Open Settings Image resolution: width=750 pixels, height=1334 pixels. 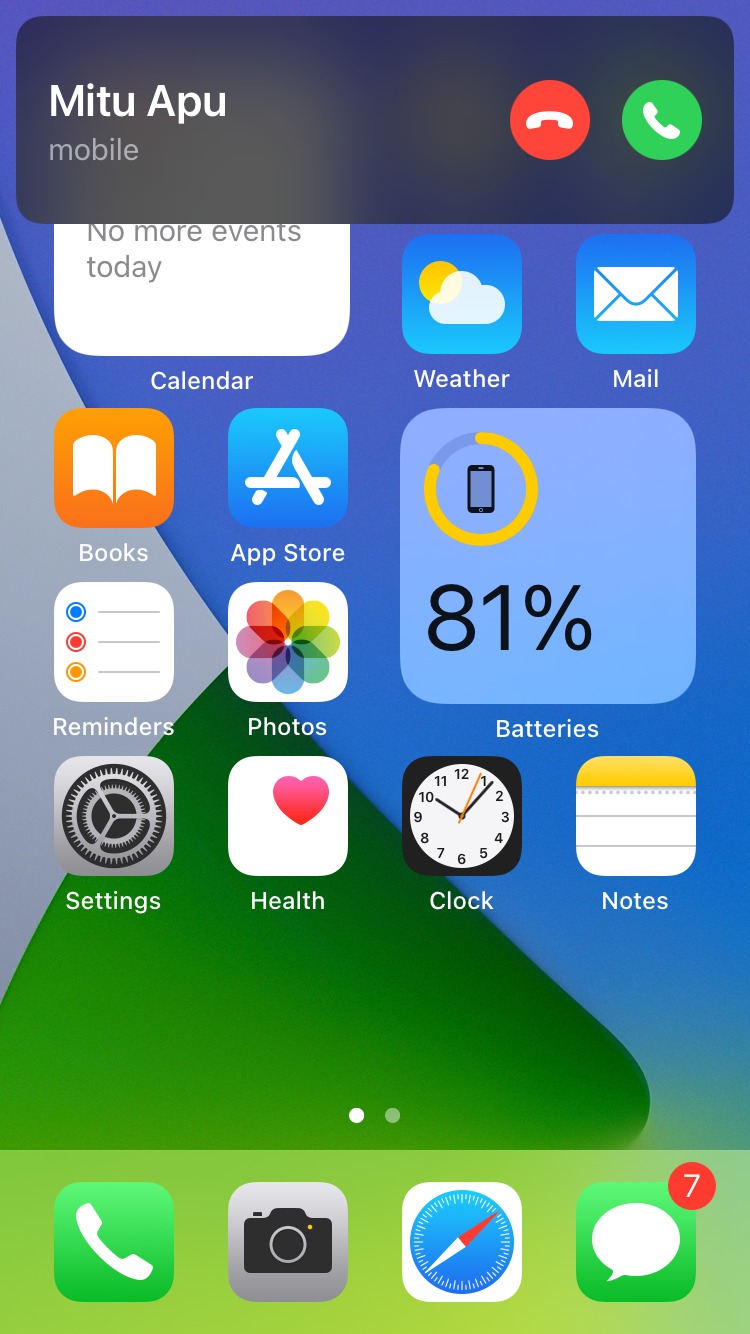click(x=114, y=816)
